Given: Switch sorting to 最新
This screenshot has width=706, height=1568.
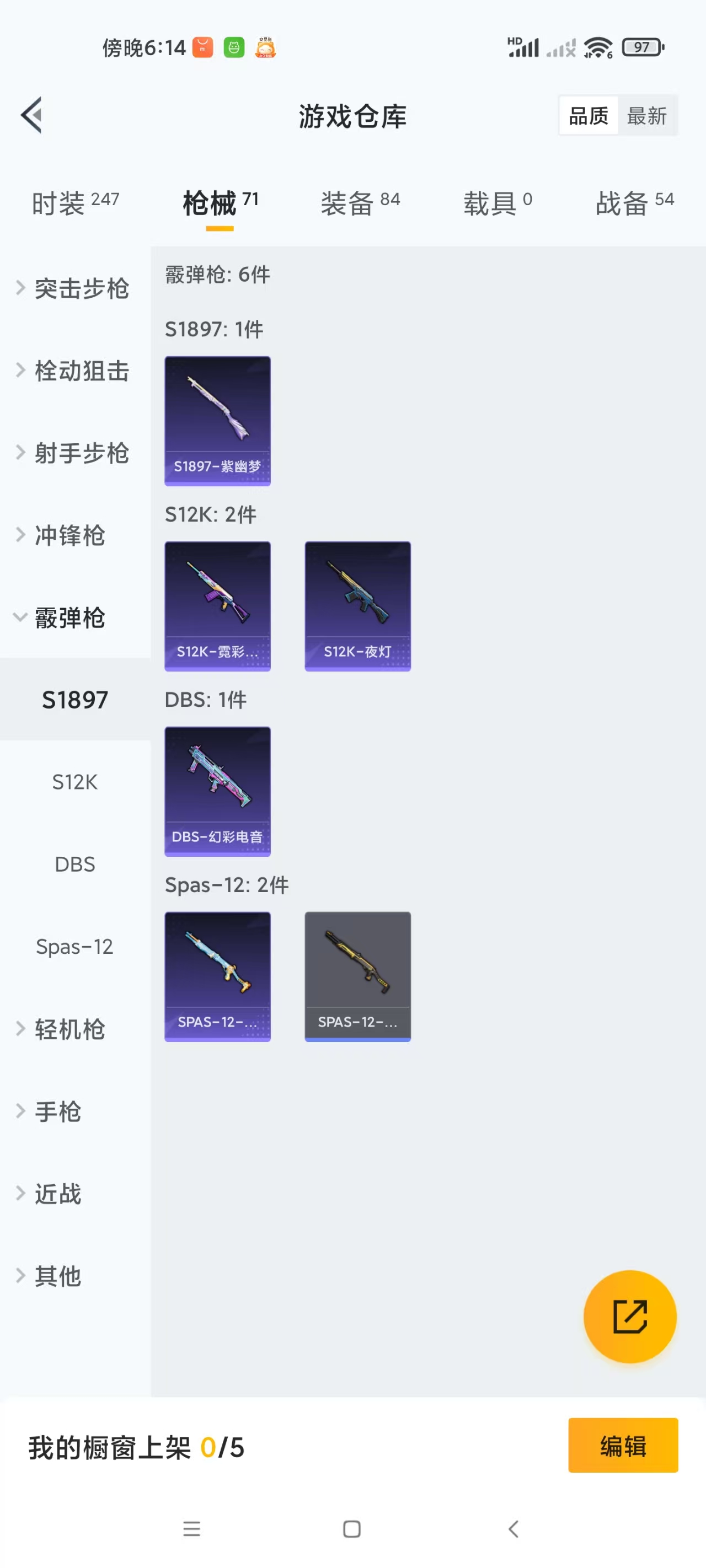Looking at the screenshot, I should tap(648, 115).
